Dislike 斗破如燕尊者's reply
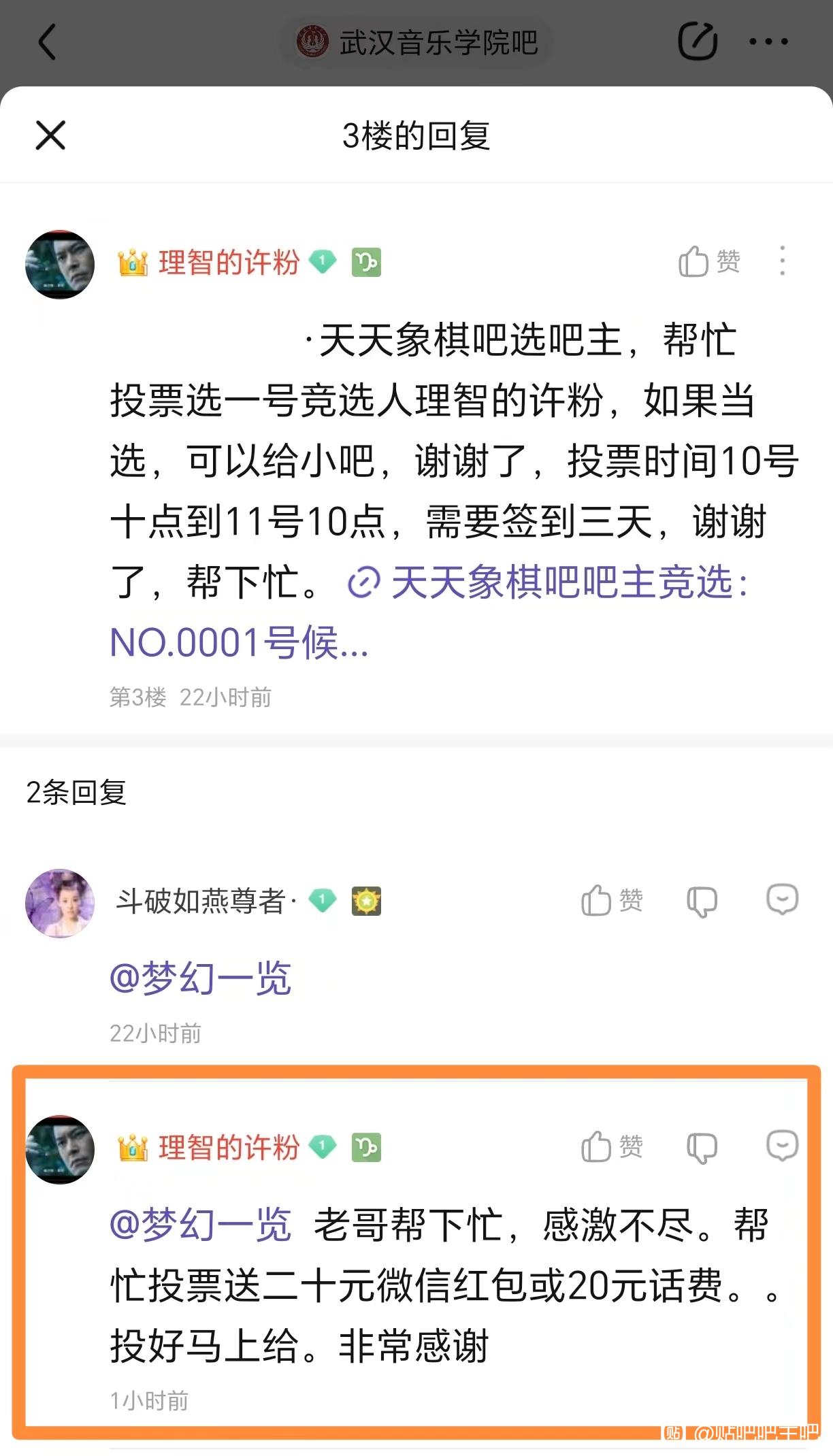The height and width of the screenshot is (1456, 833). (702, 902)
